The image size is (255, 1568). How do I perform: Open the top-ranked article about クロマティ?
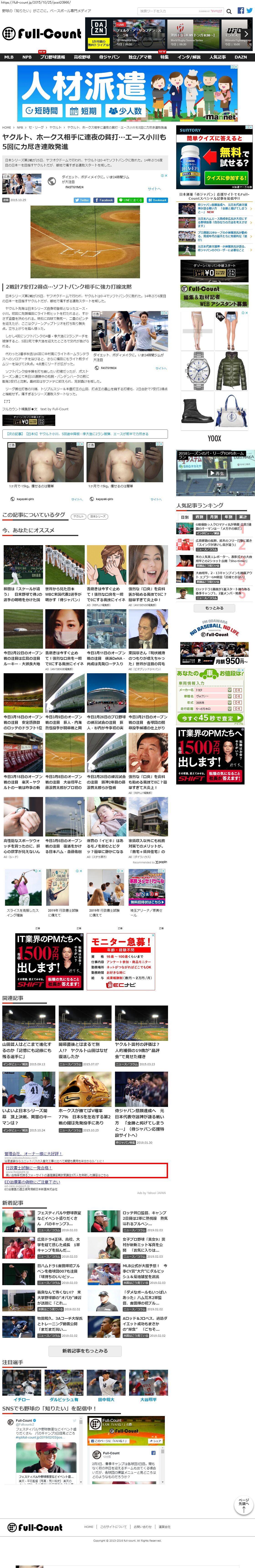point(216,527)
